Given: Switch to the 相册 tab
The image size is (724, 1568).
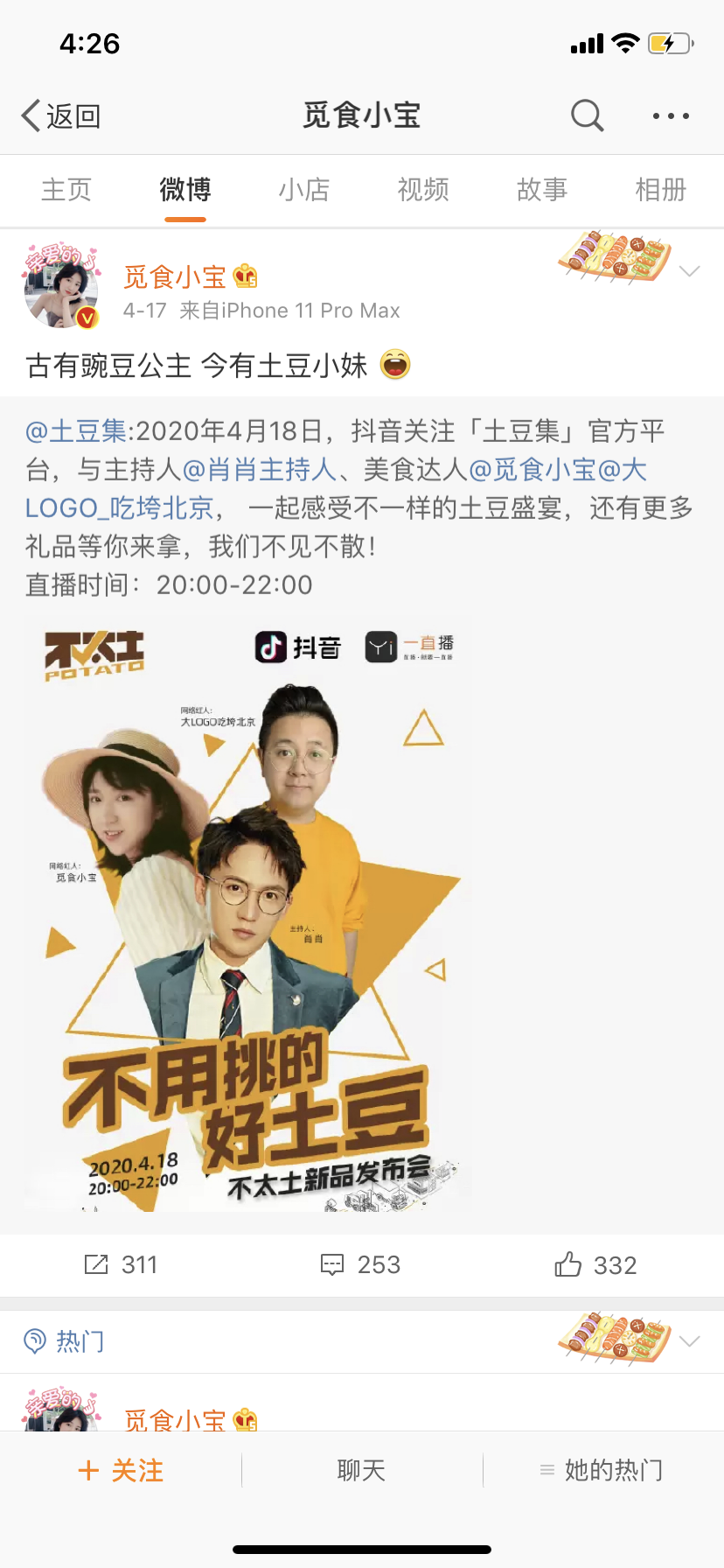Looking at the screenshot, I should [x=661, y=189].
